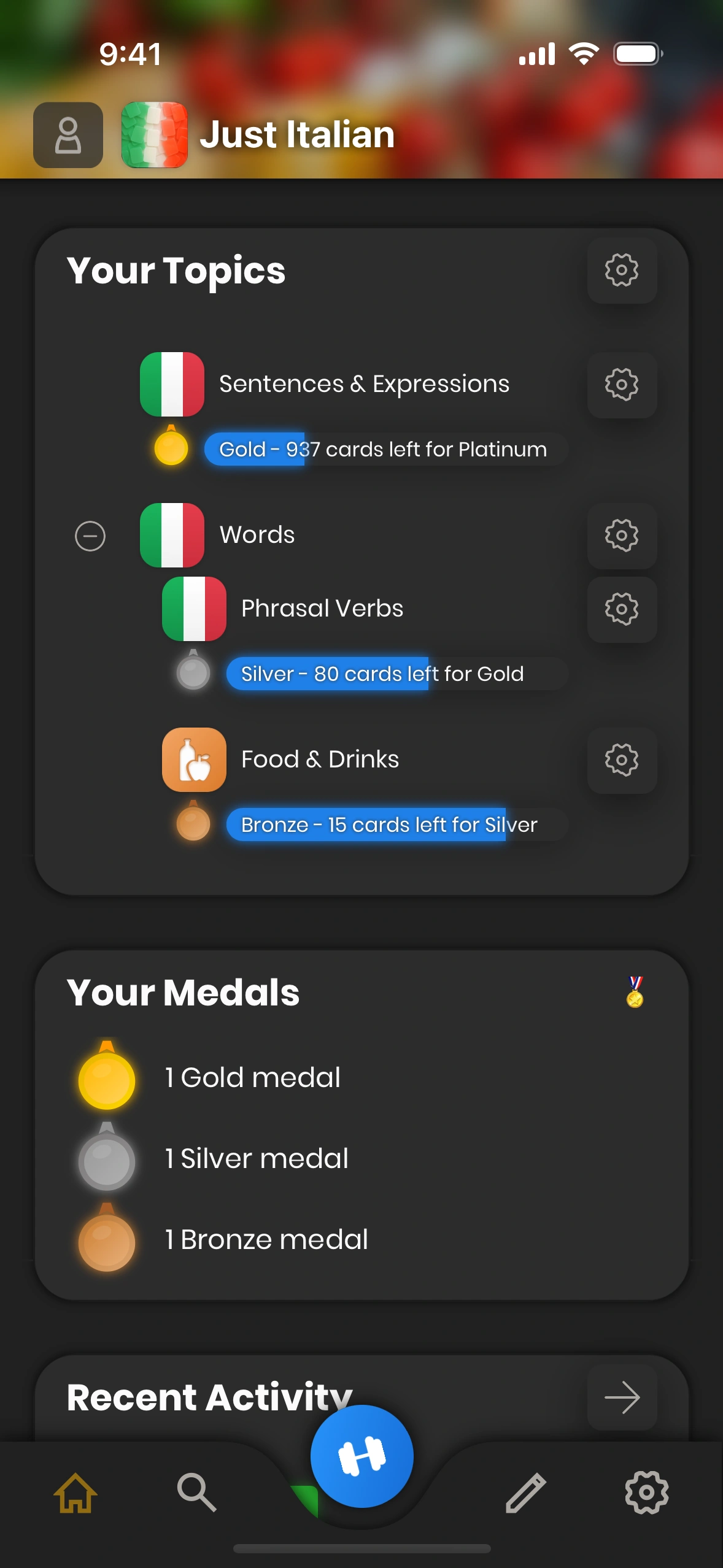Screen dimensions: 723x1568
Task: Open settings for Food & Drinks
Action: [622, 760]
